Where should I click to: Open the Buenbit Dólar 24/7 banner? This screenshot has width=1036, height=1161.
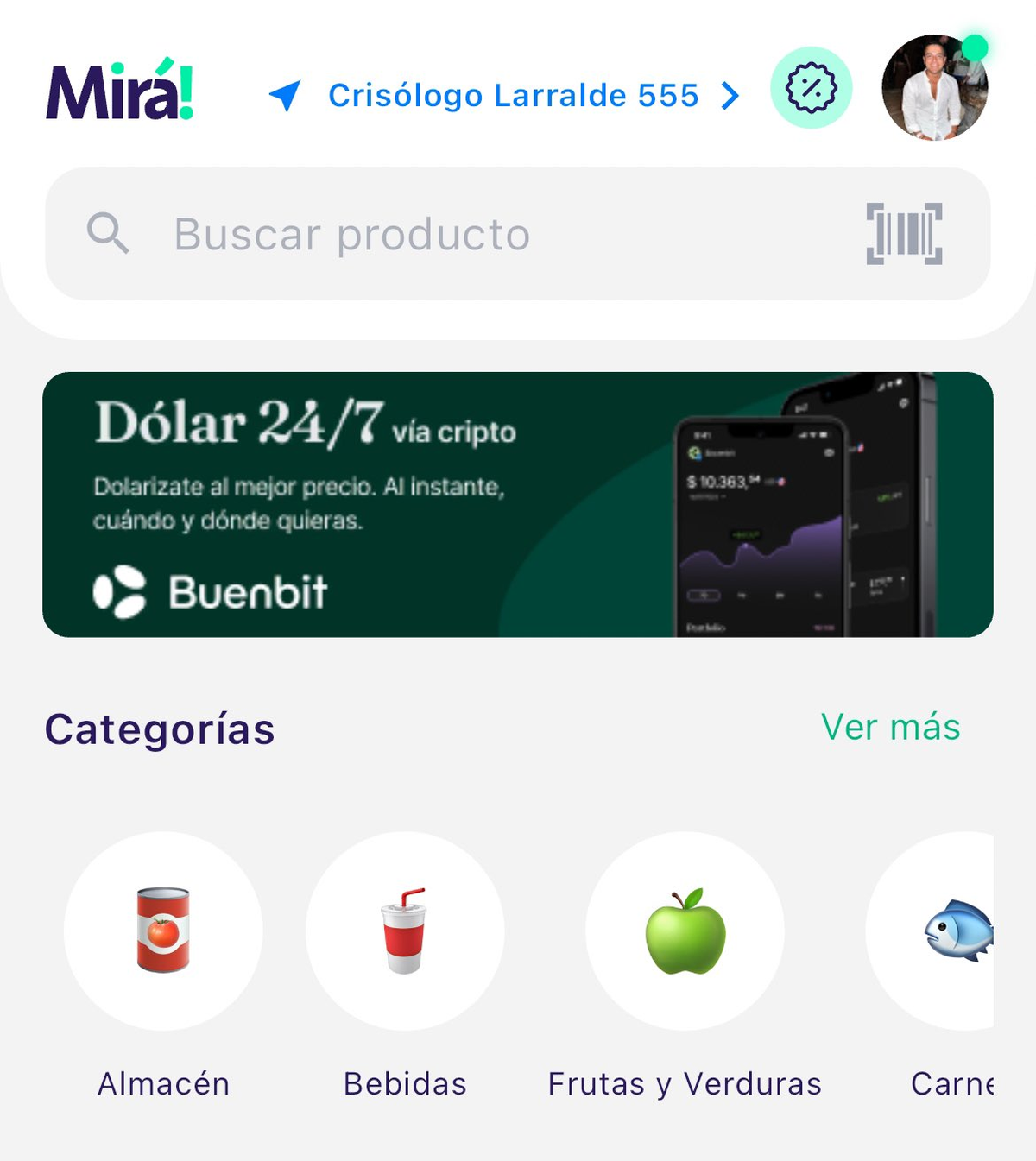[518, 505]
